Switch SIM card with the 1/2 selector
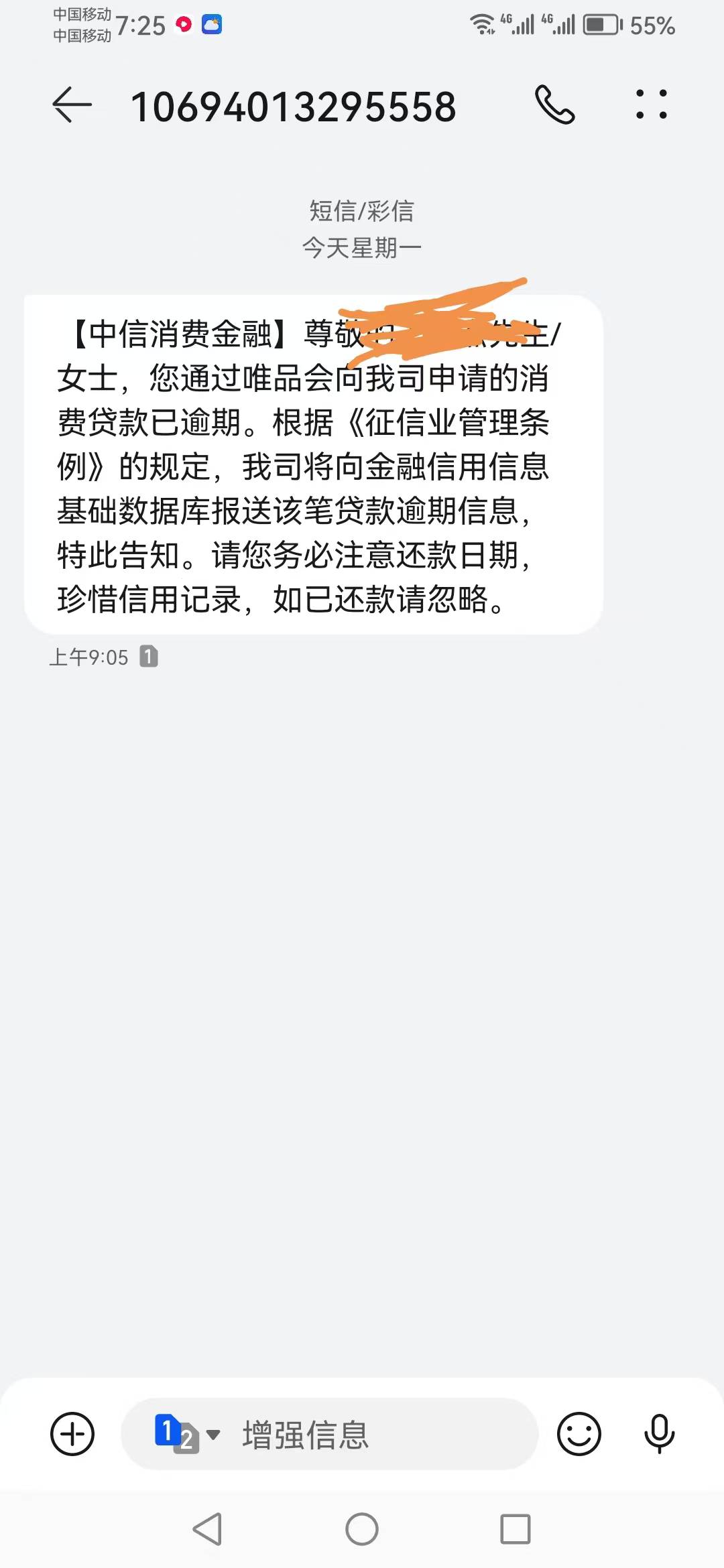 pyautogui.click(x=187, y=1434)
